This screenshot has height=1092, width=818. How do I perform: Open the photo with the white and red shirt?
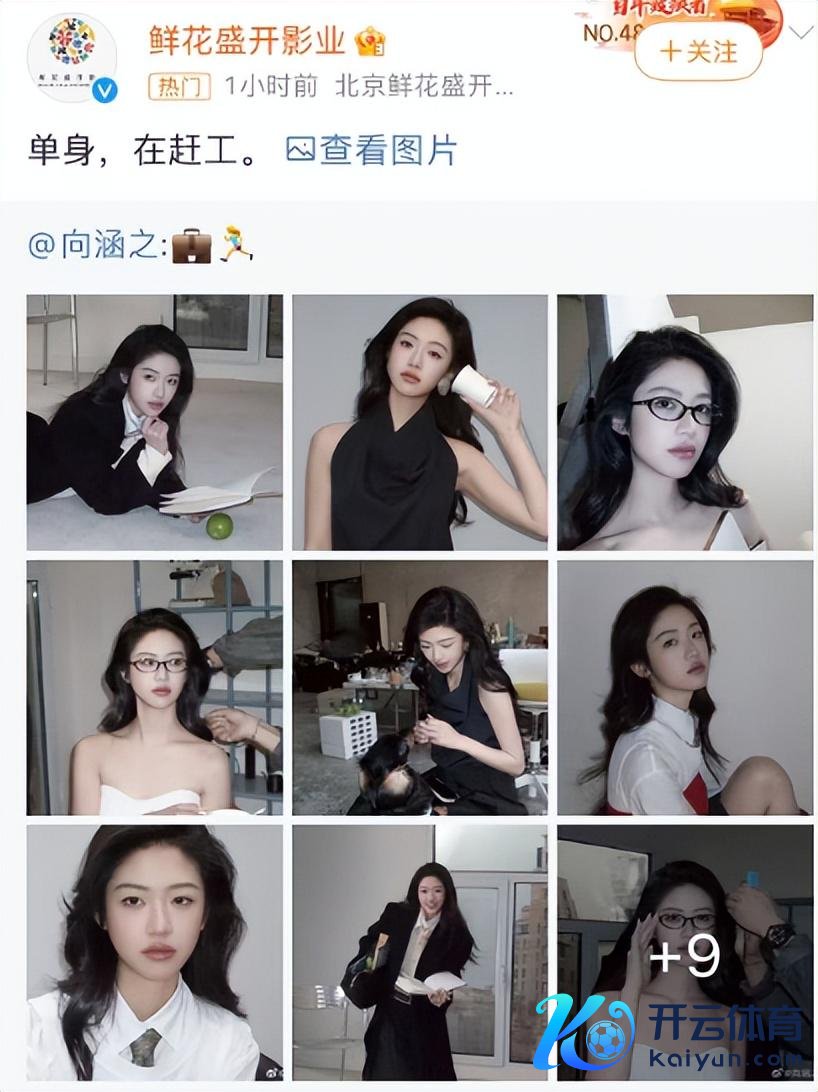pos(685,687)
